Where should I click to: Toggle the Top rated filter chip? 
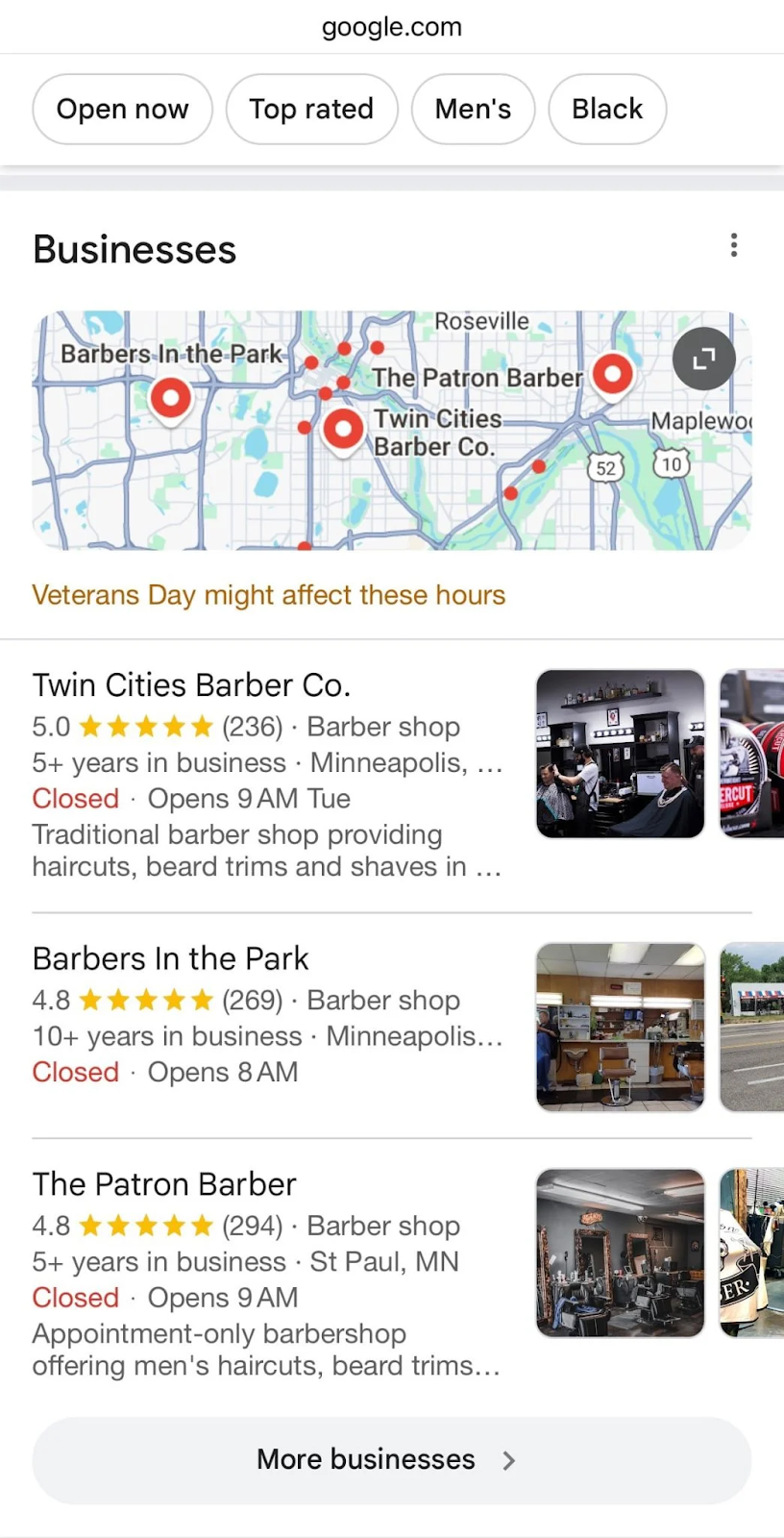tap(311, 109)
